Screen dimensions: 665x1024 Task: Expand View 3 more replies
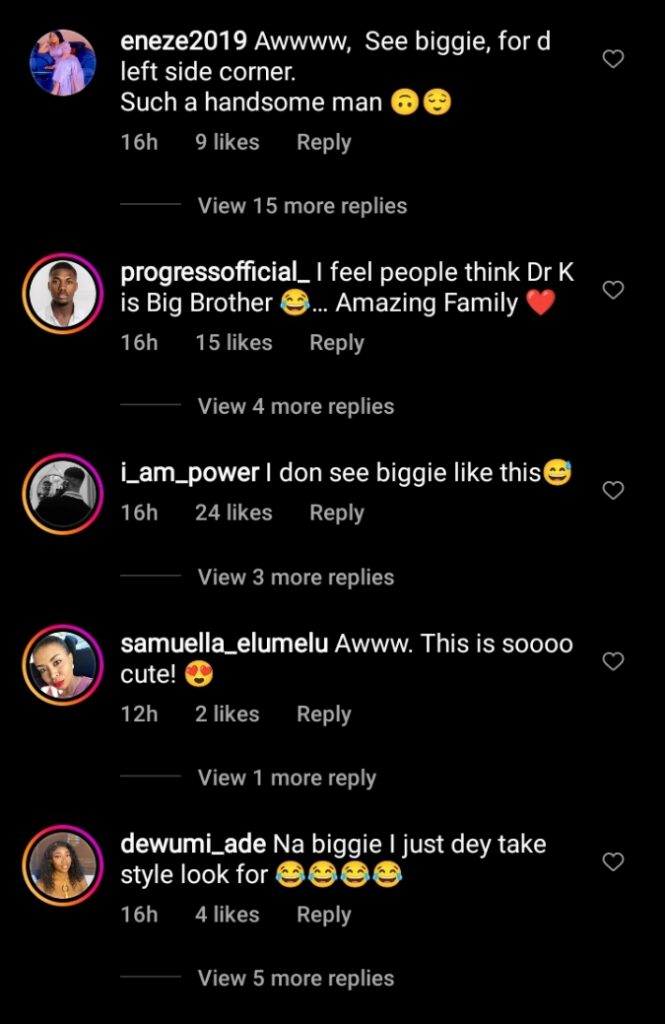296,577
